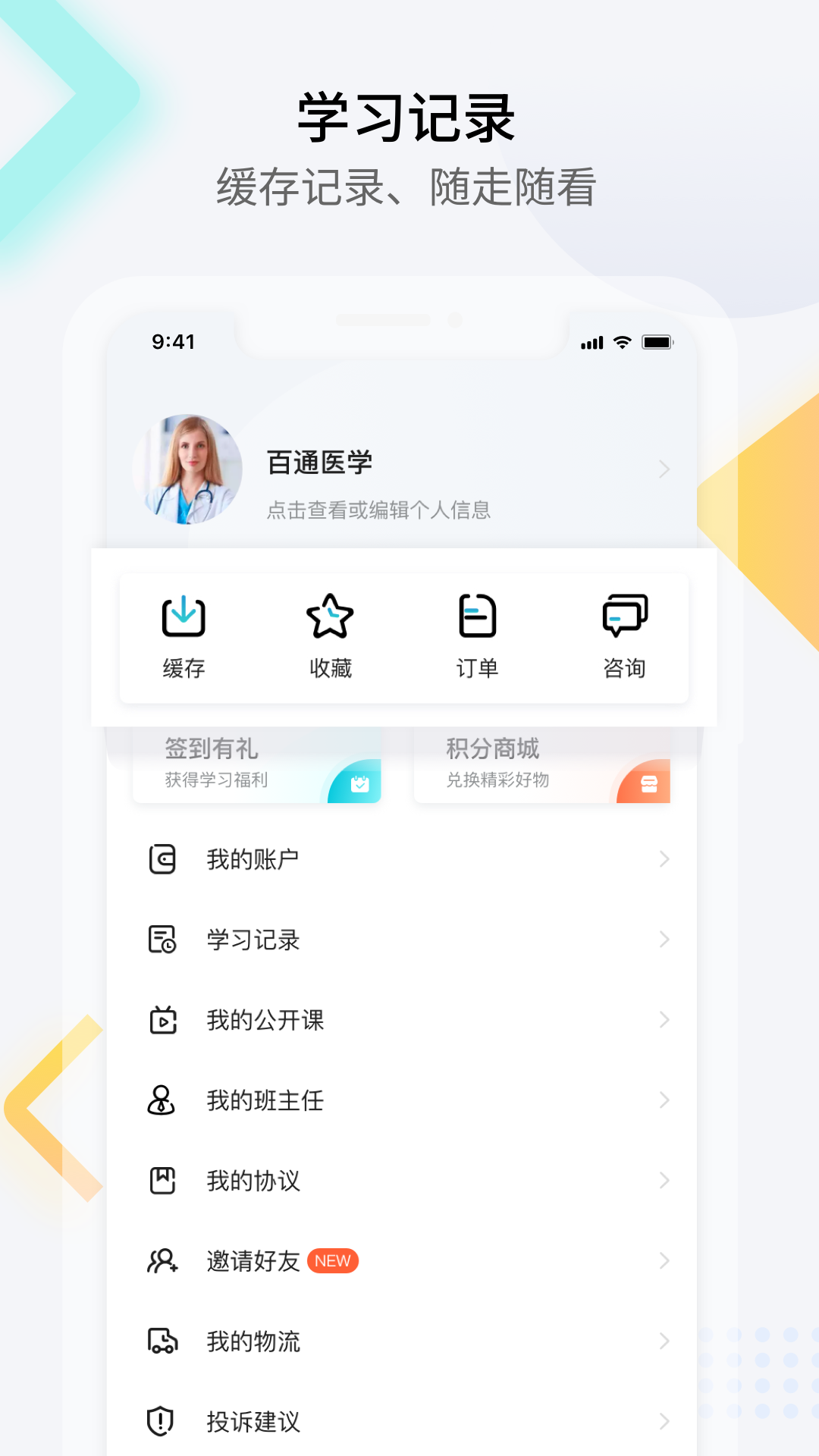Click the 我的公开课 TV icon
Viewport: 819px width, 1456px height.
coord(162,1021)
